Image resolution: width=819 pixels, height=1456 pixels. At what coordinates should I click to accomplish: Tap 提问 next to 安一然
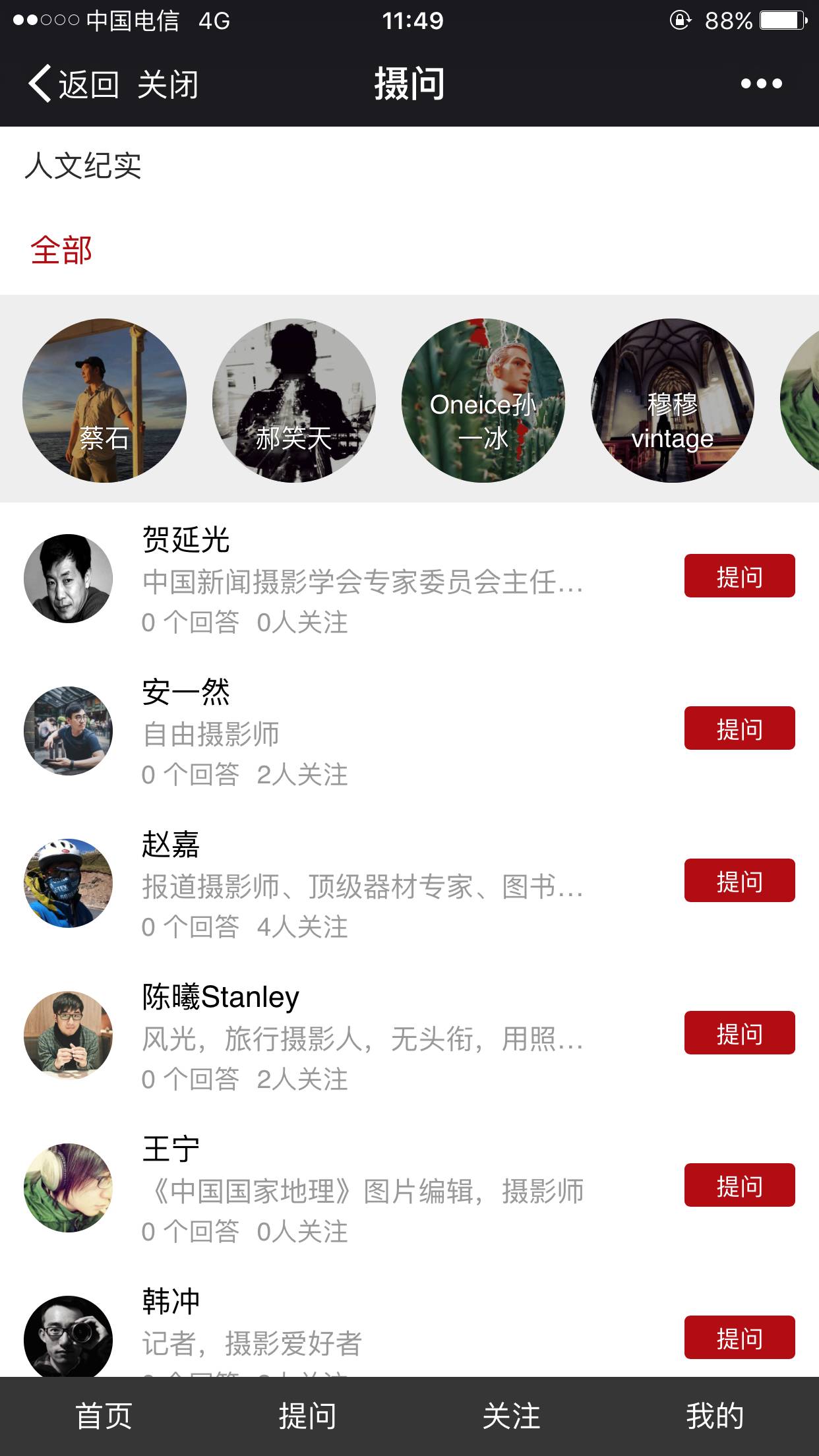739,728
